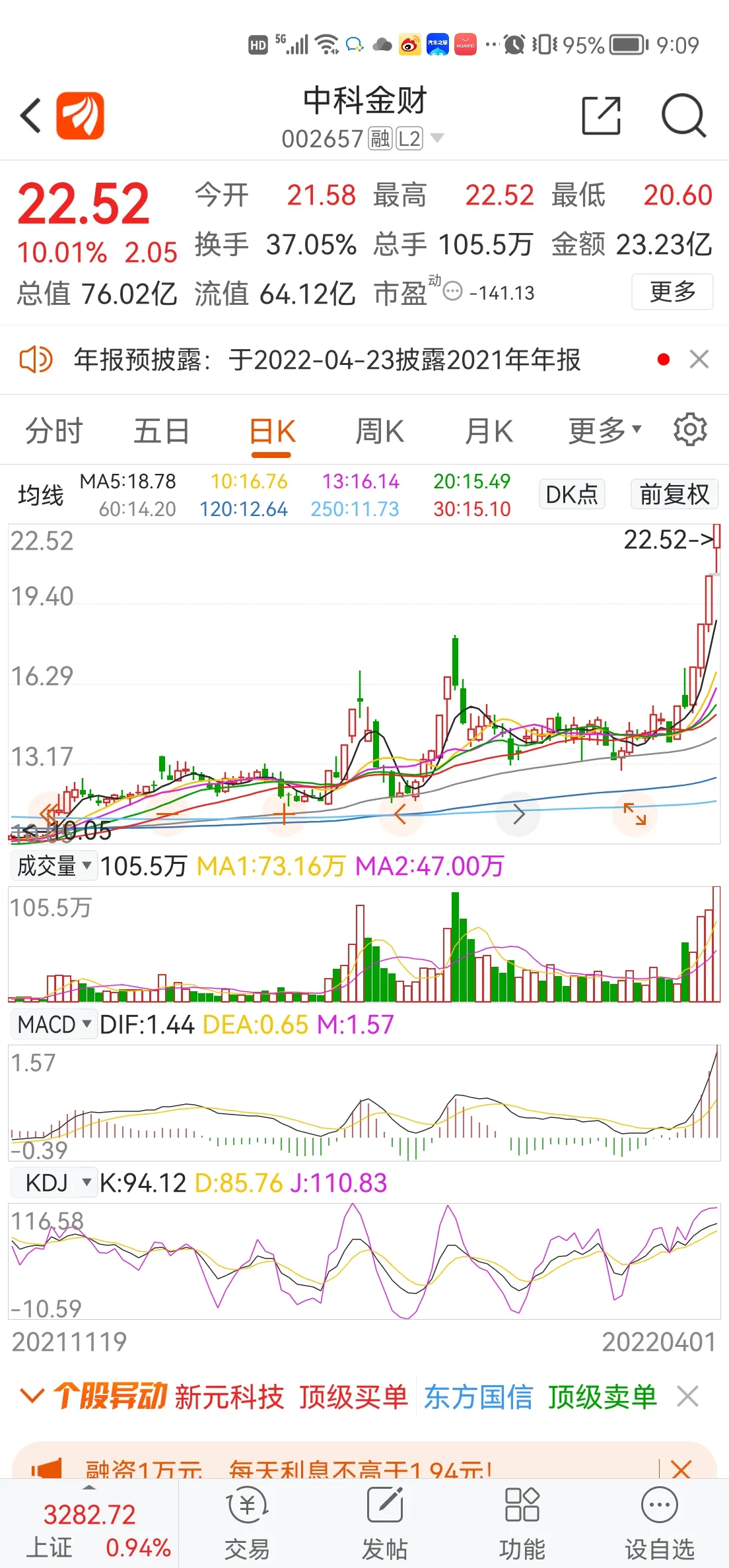Screen dimensions: 729x1568
Task: Open the MACD indicator dropdown
Action: (x=54, y=1025)
